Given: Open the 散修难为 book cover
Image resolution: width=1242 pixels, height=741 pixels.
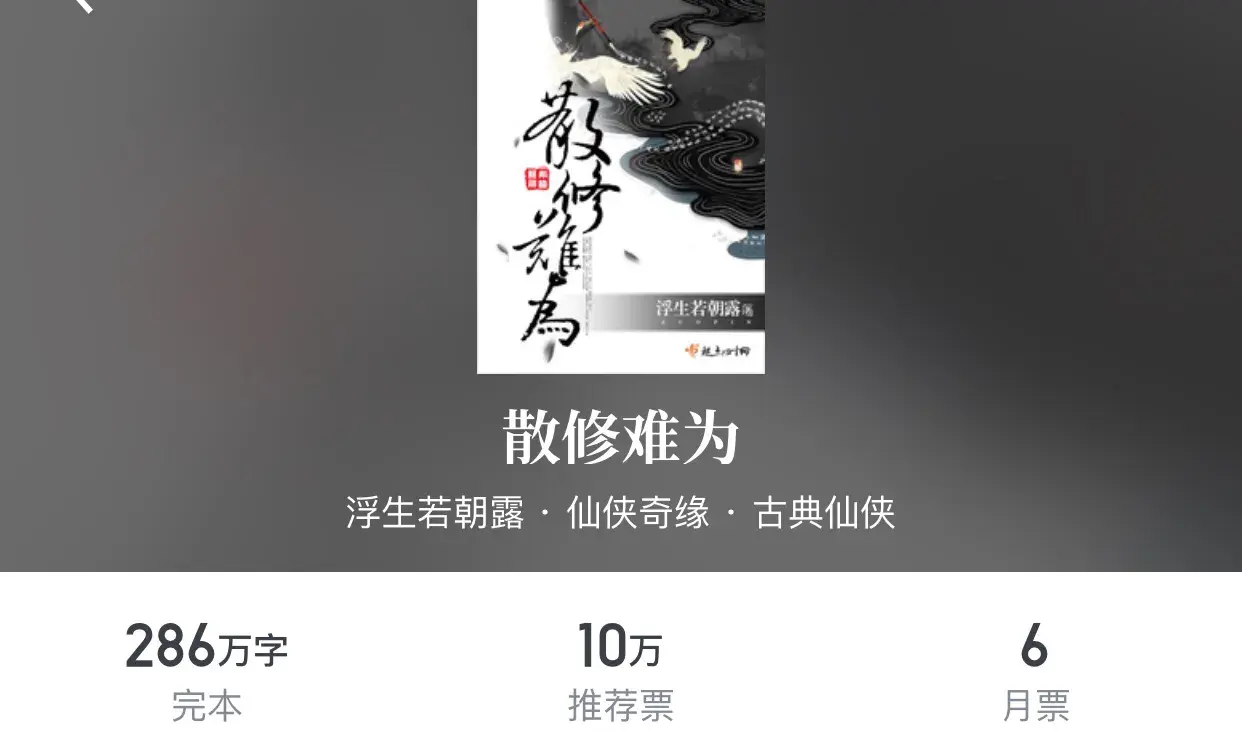Looking at the screenshot, I should tap(620, 185).
